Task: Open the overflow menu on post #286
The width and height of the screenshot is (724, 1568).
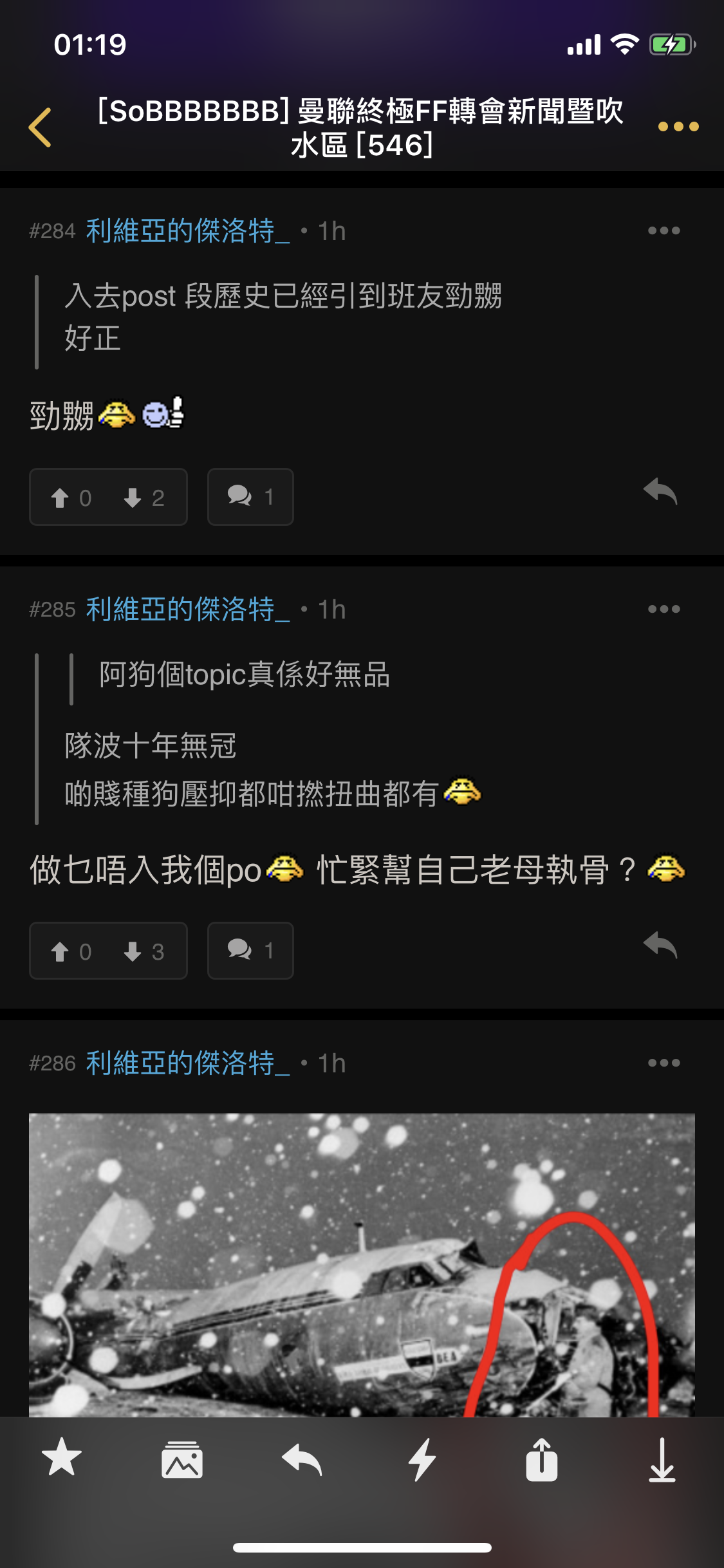Action: (x=664, y=1063)
